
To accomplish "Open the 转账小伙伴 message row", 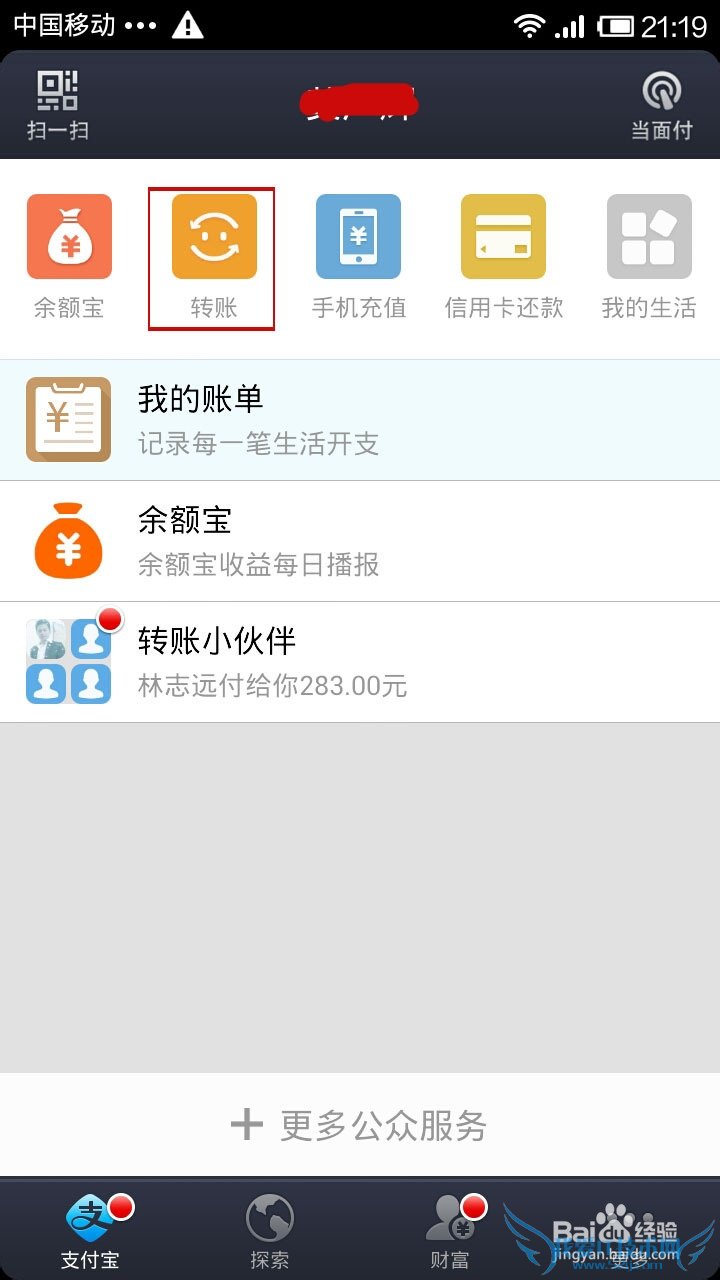I will pyautogui.click(x=360, y=662).
